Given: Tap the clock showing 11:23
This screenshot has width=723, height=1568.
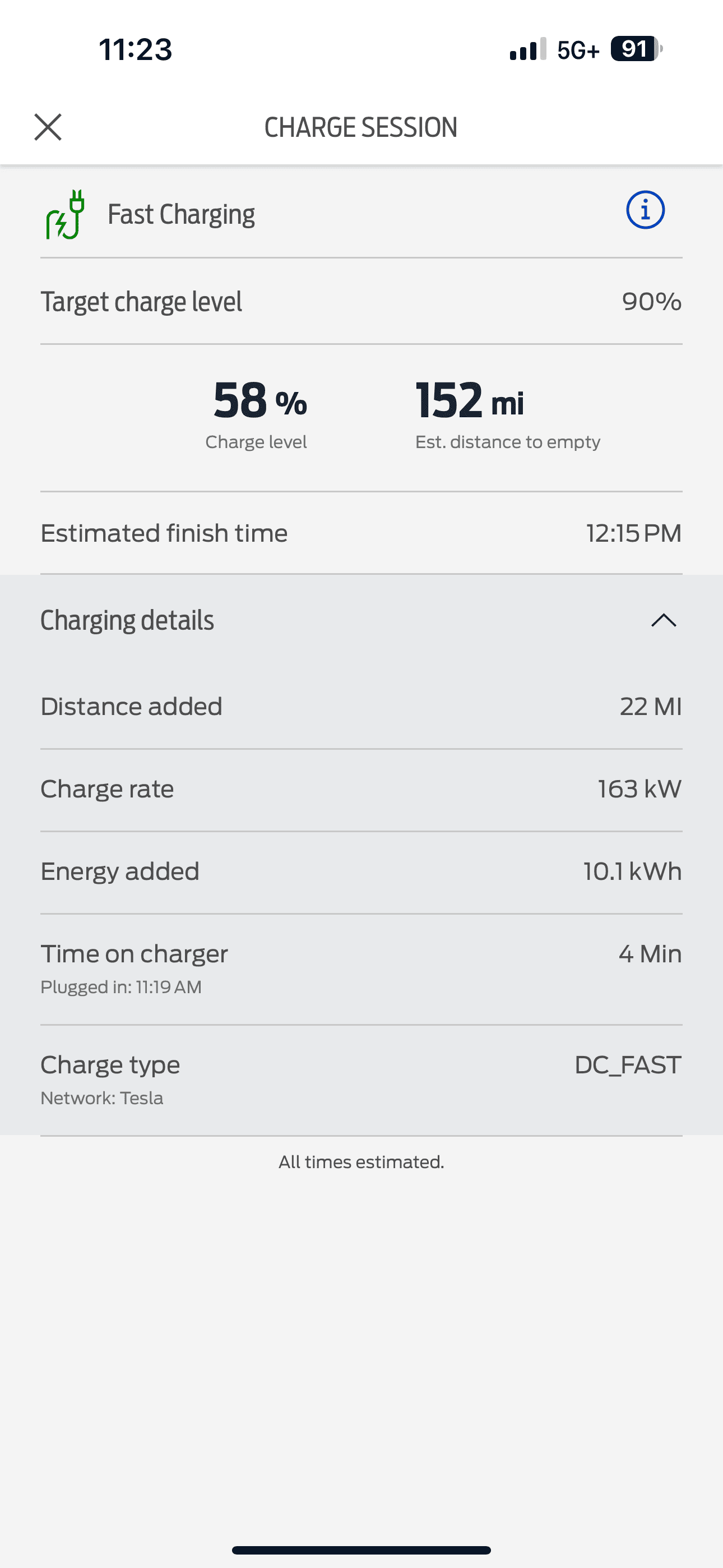Looking at the screenshot, I should pos(135,49).
